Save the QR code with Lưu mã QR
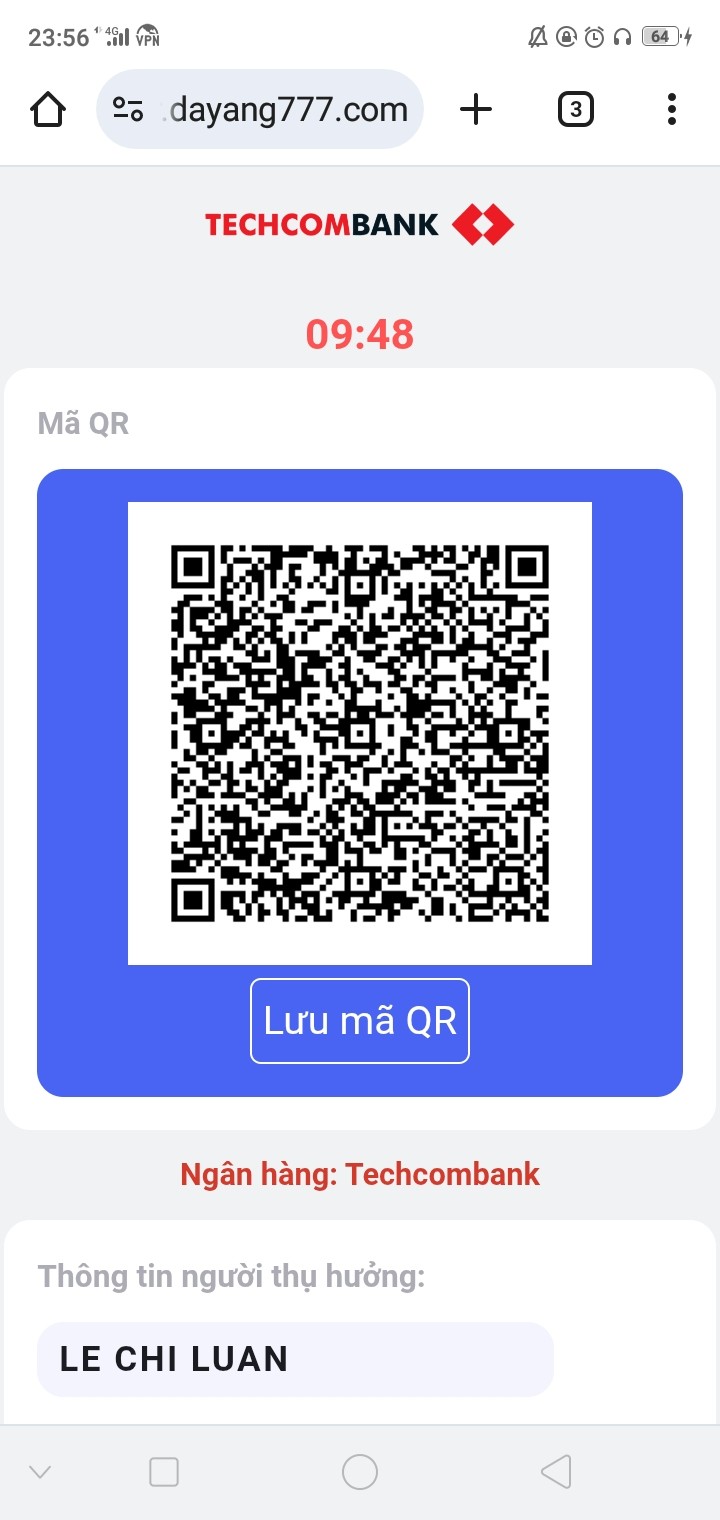The image size is (720, 1520). pos(360,1020)
